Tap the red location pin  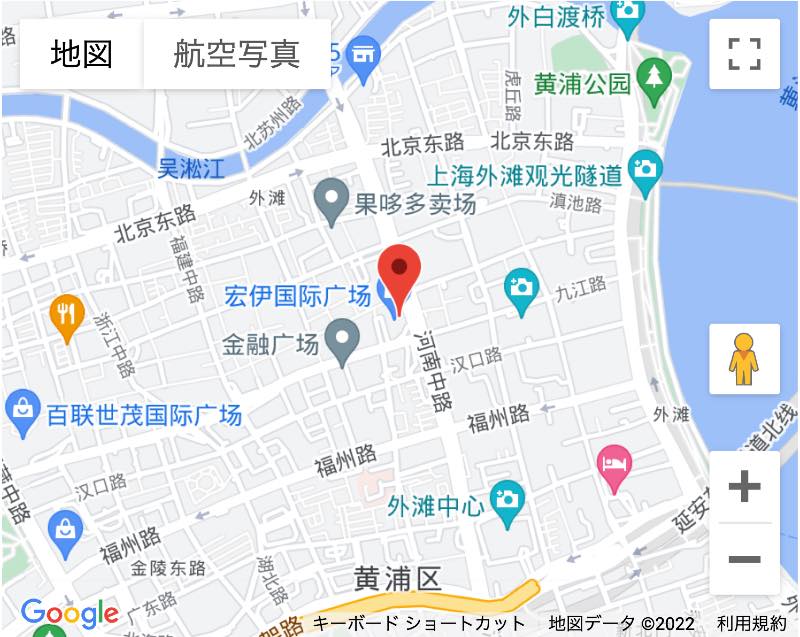[399, 271]
